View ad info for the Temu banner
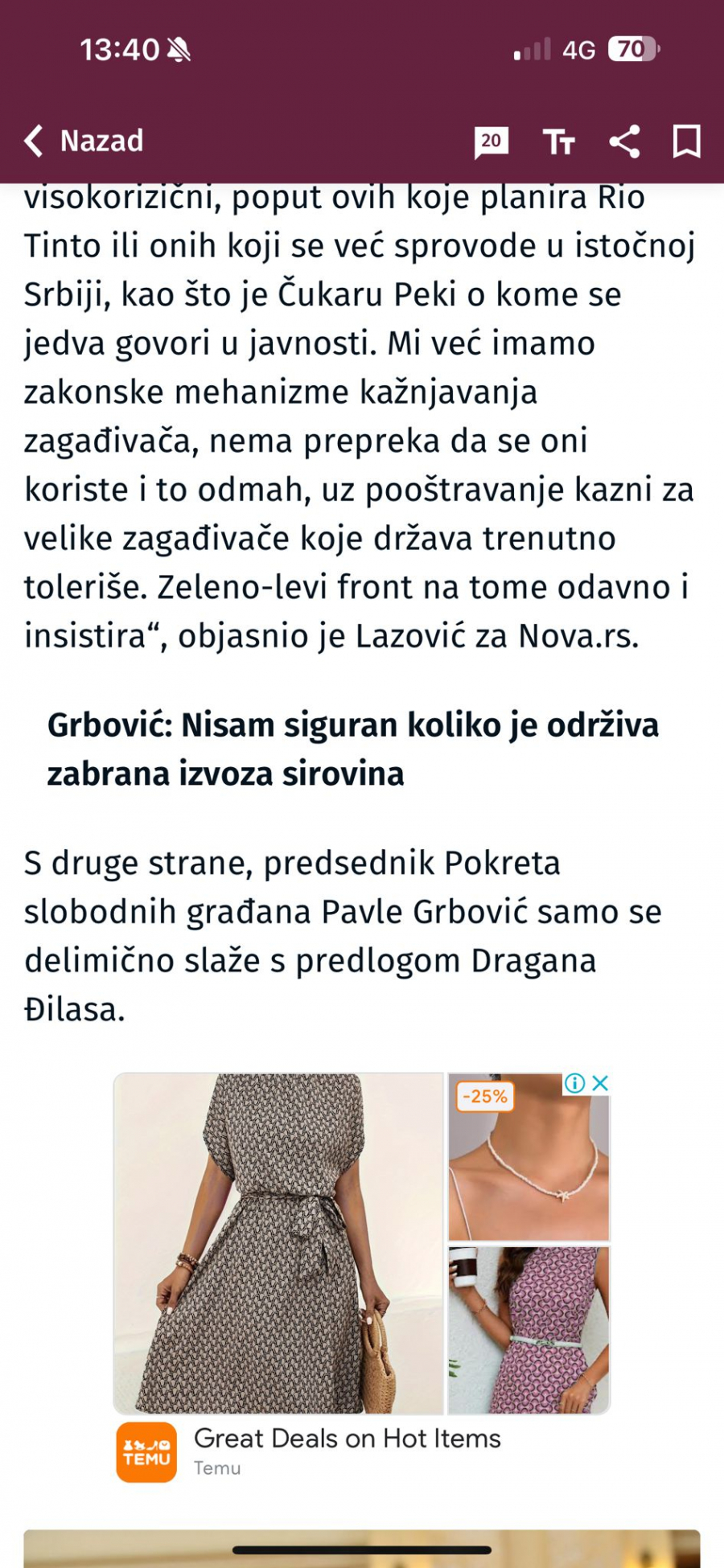The width and height of the screenshot is (724, 1568). tap(574, 1083)
